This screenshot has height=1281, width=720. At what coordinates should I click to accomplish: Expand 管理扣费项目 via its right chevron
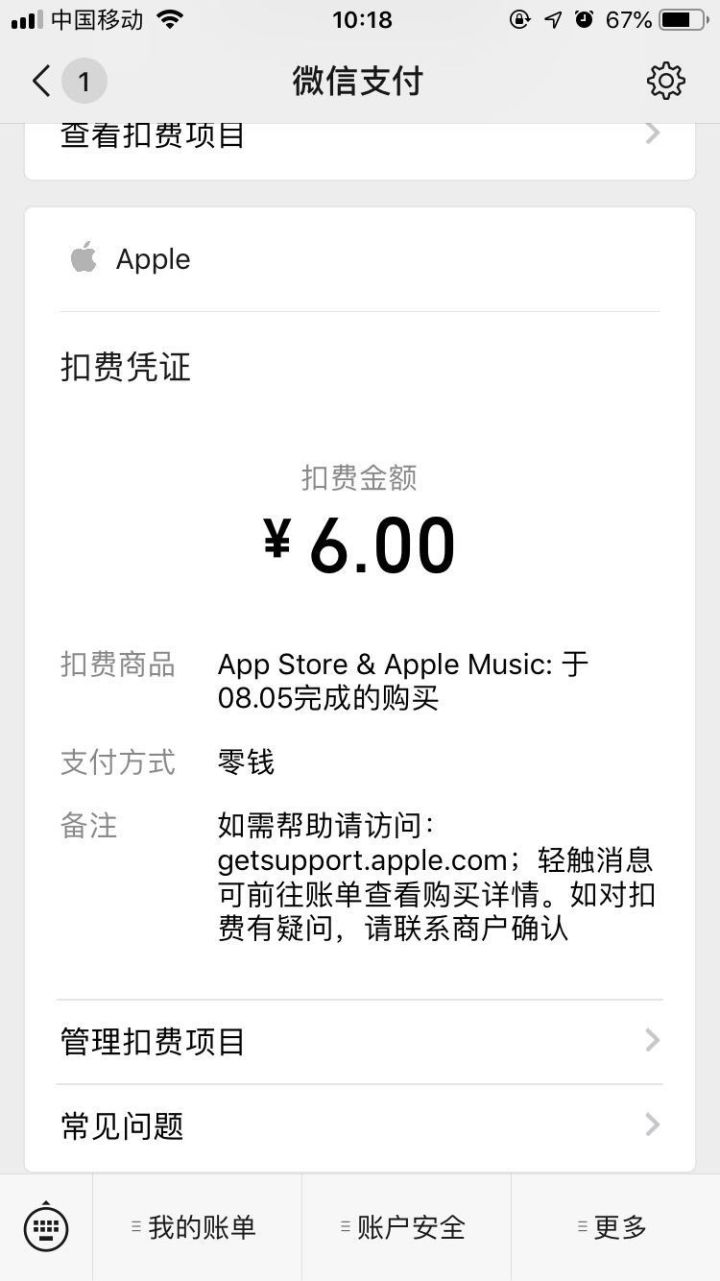[x=652, y=1041]
